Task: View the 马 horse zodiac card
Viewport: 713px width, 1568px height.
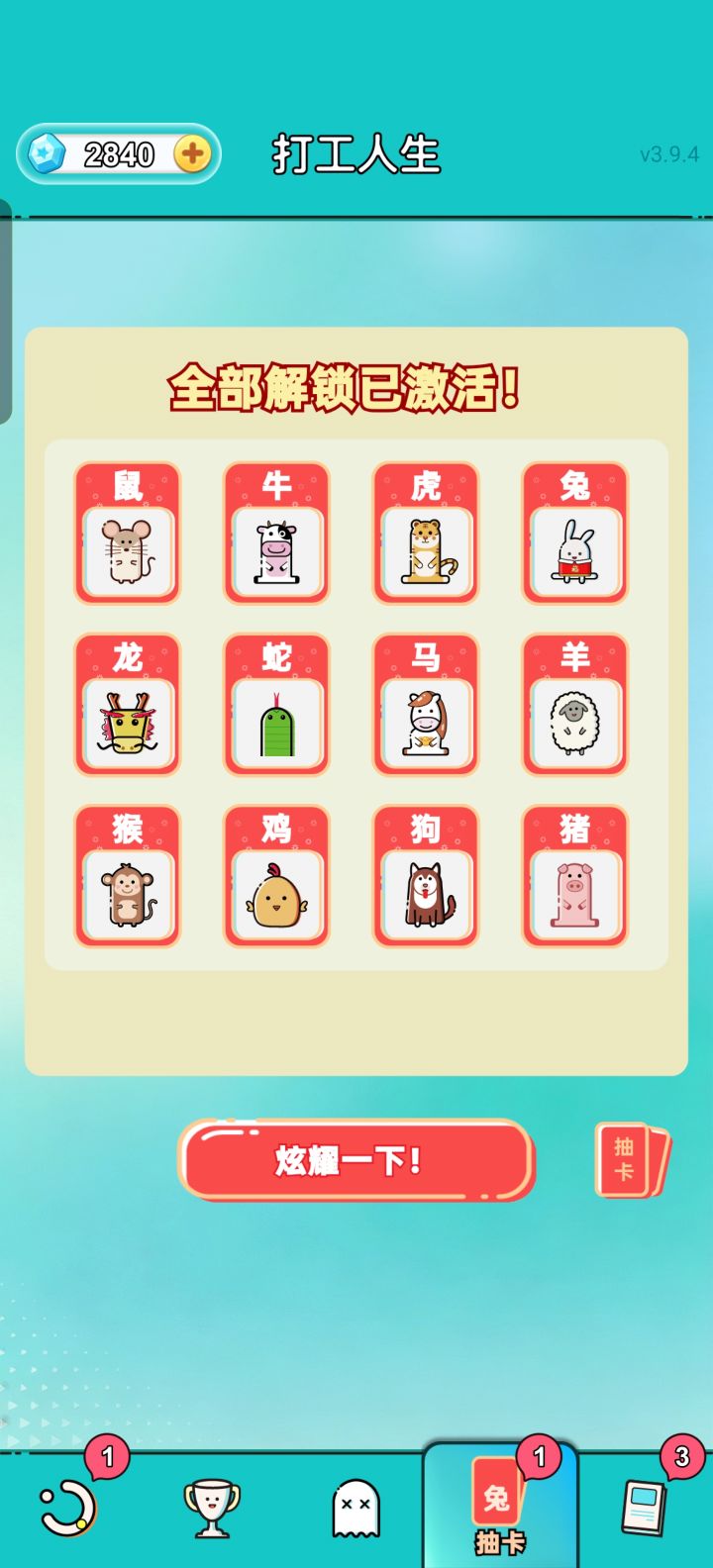Action: (426, 704)
